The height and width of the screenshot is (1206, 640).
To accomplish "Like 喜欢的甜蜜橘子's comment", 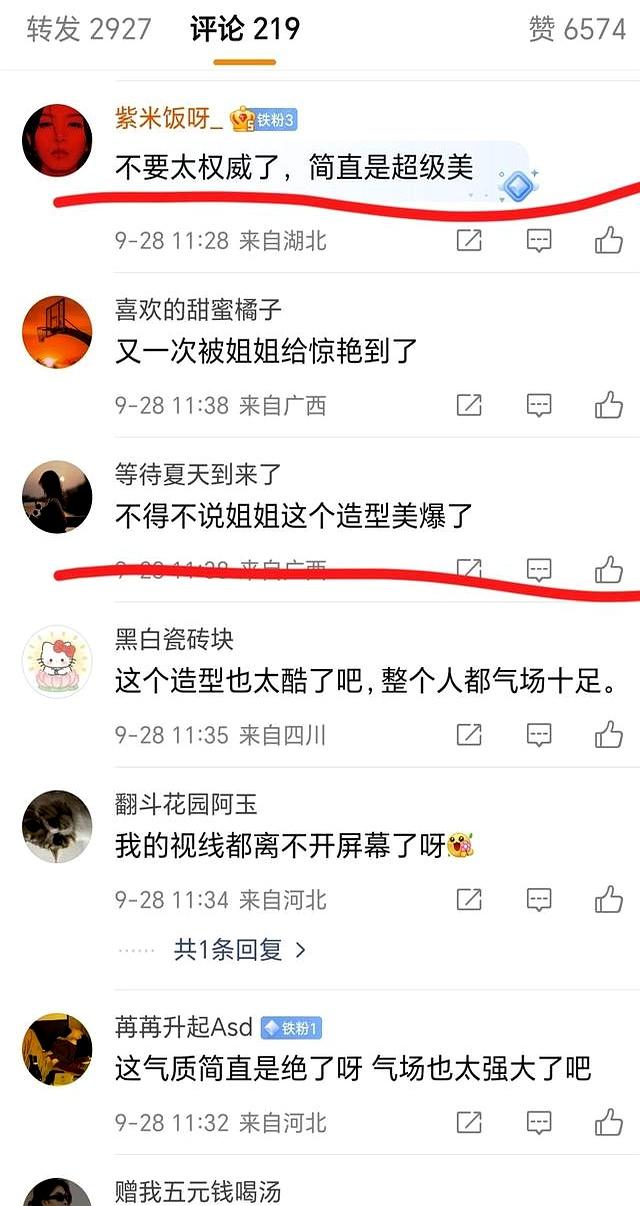I will [x=608, y=405].
